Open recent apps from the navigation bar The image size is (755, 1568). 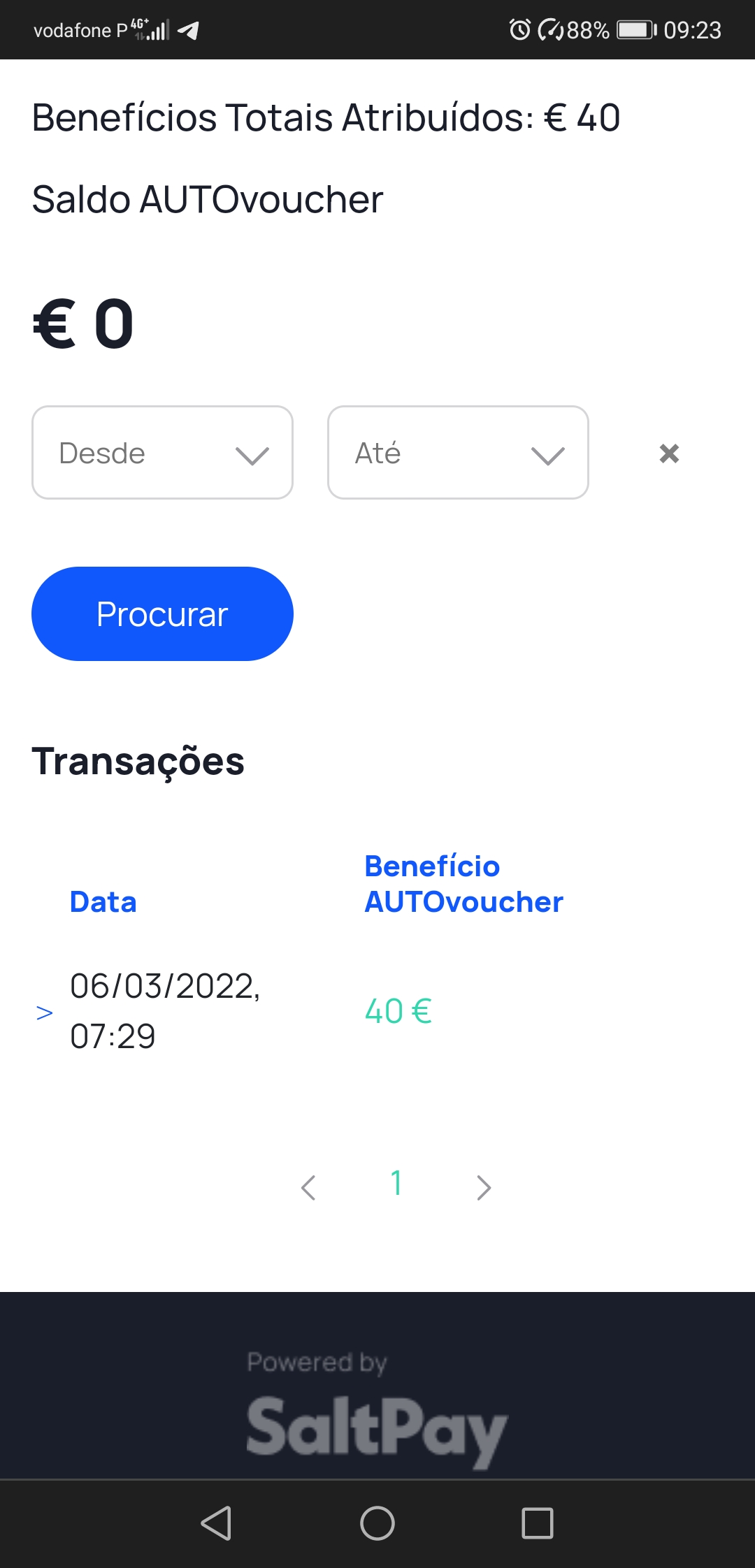537,1523
